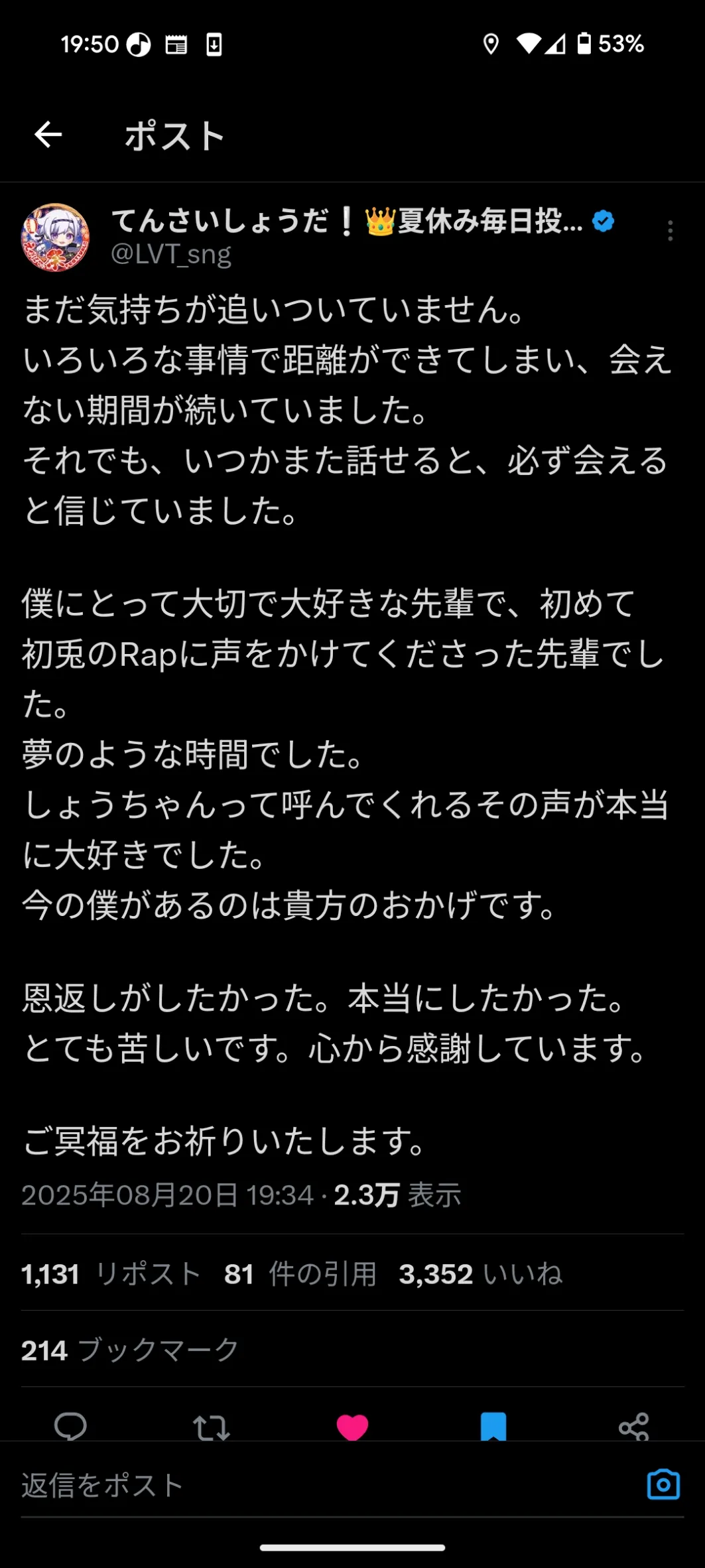Unlike the post with the pink heart
Screen dimensions: 705x1568
coord(352,1427)
